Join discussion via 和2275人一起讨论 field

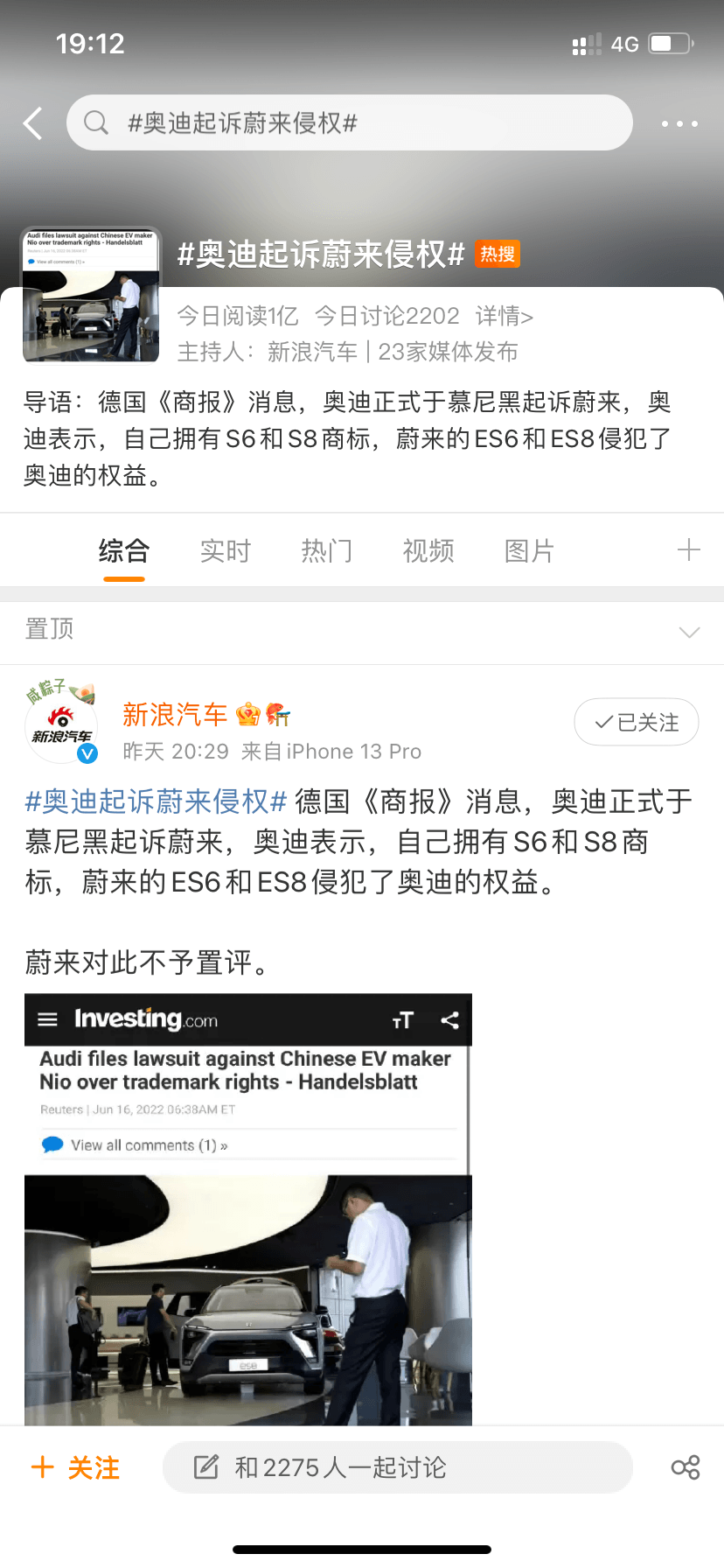point(398,1467)
